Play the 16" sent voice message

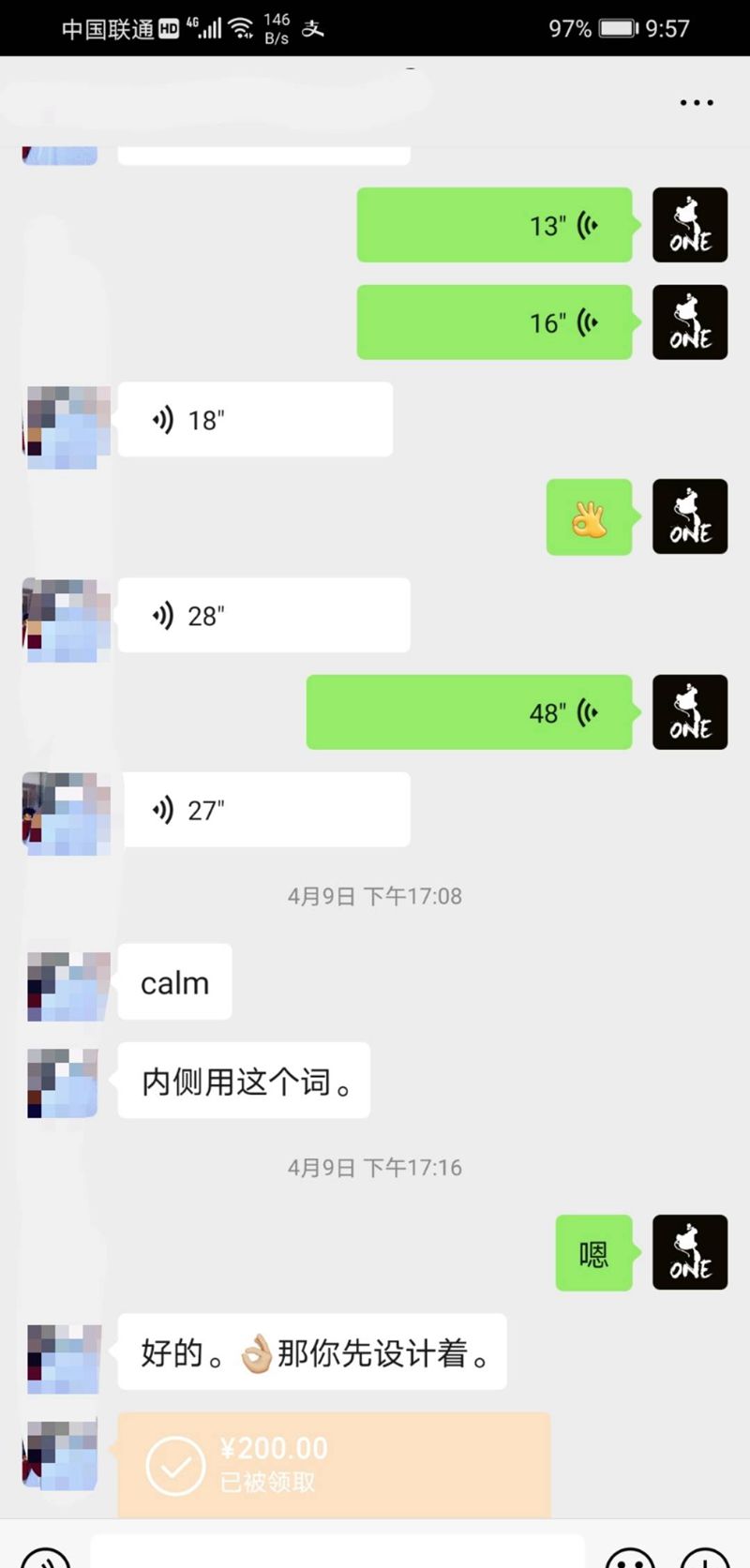pyautogui.click(x=494, y=322)
